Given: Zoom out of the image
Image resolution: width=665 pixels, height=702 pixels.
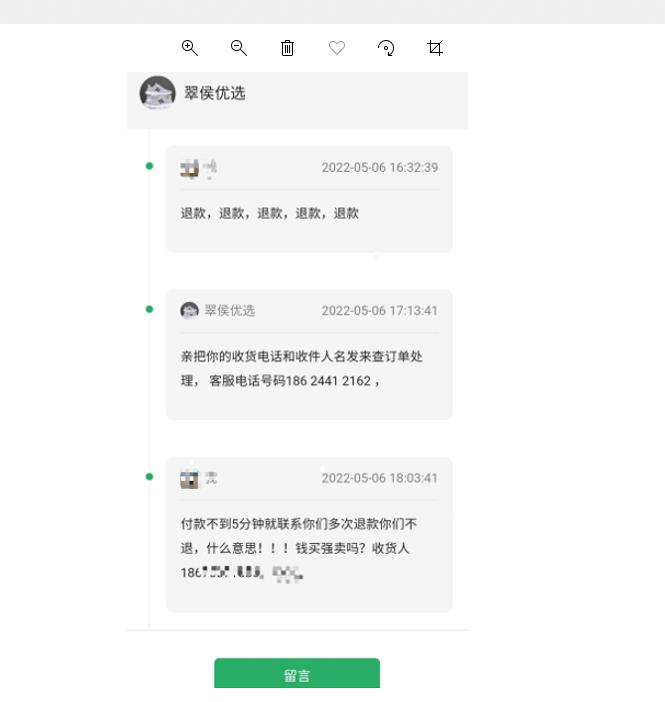Looking at the screenshot, I should (x=238, y=48).
